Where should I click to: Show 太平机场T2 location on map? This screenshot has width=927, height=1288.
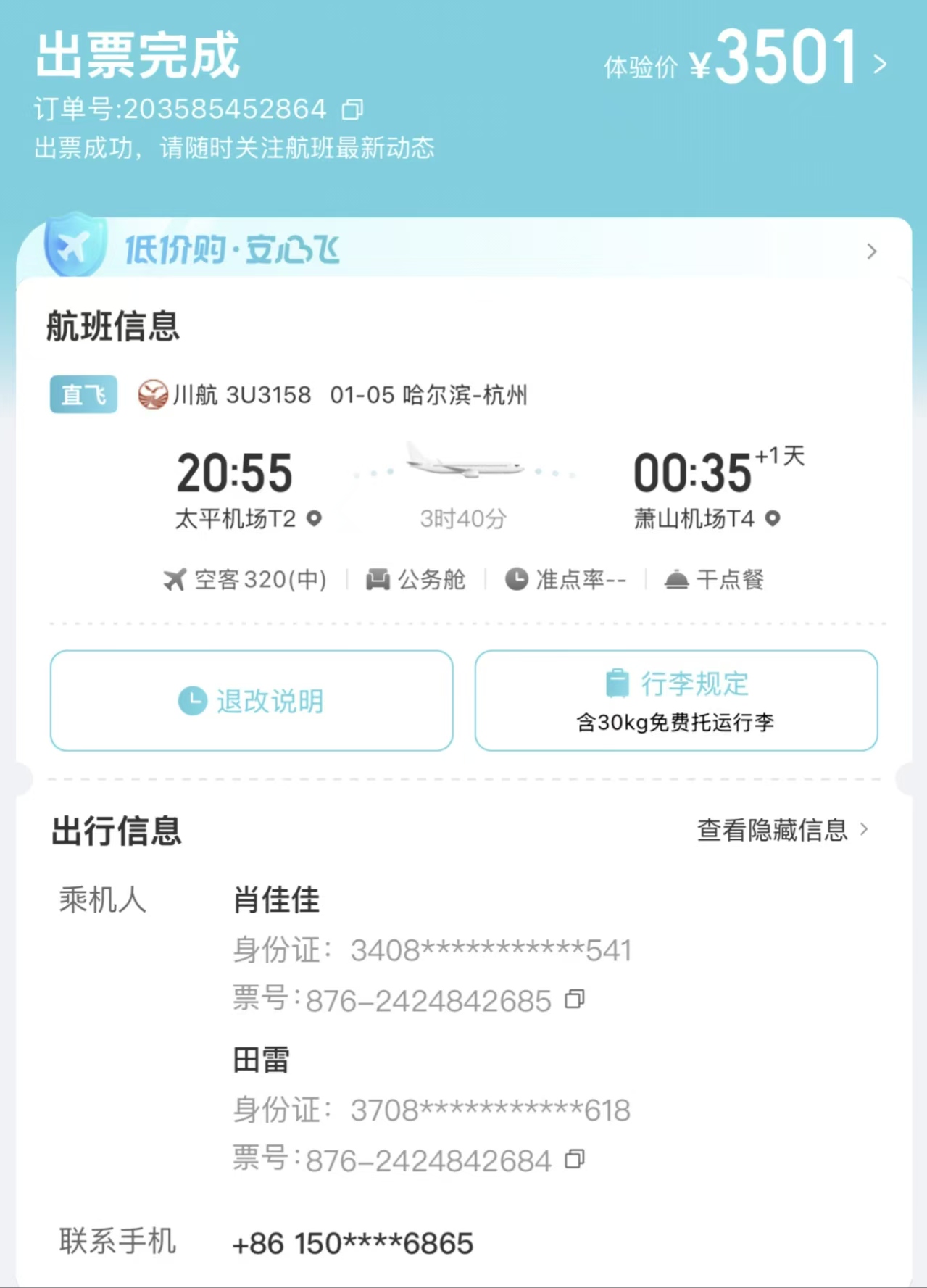pyautogui.click(x=314, y=518)
